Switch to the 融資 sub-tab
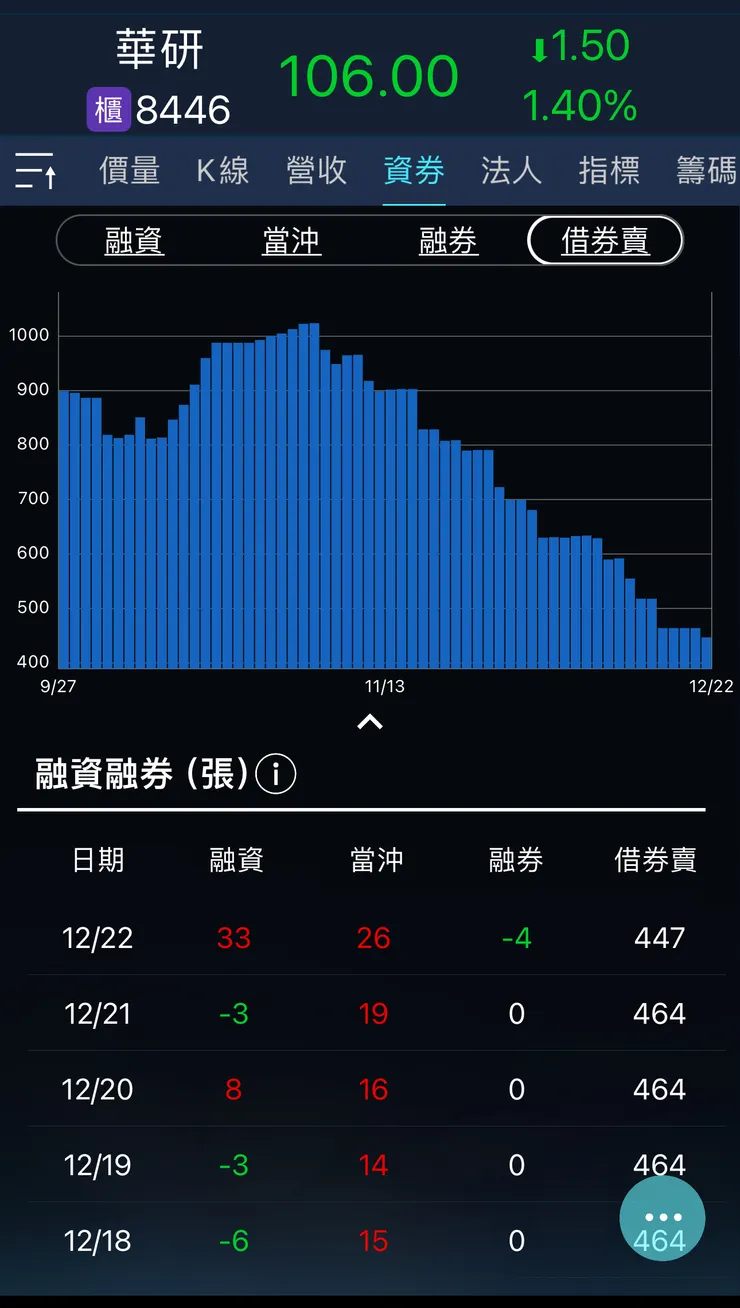This screenshot has width=740, height=1308. coord(133,241)
